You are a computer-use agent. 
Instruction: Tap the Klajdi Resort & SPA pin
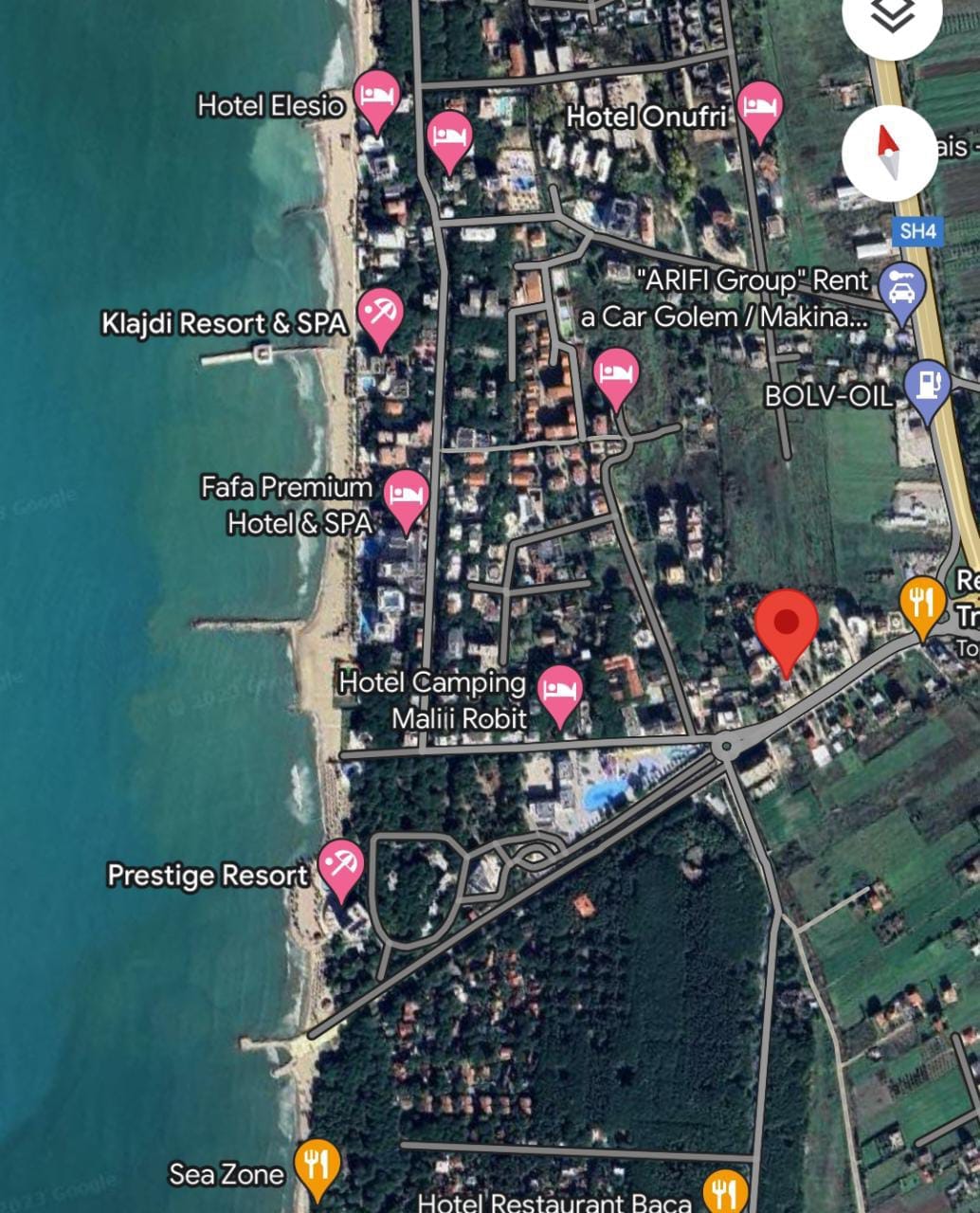tap(380, 316)
